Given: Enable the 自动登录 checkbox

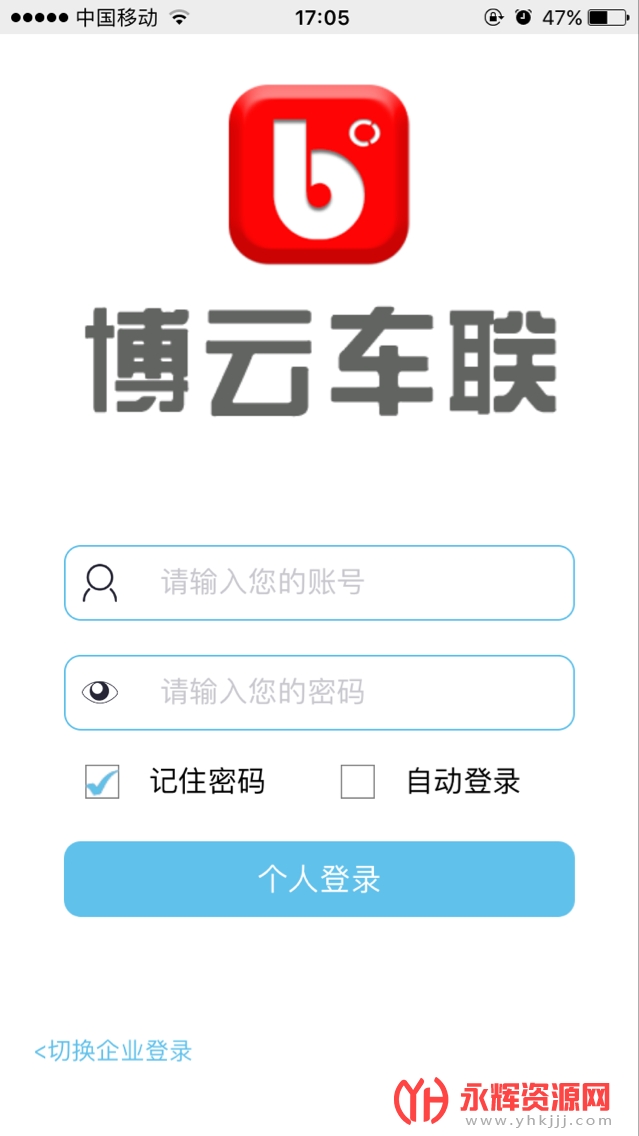Looking at the screenshot, I should [358, 782].
